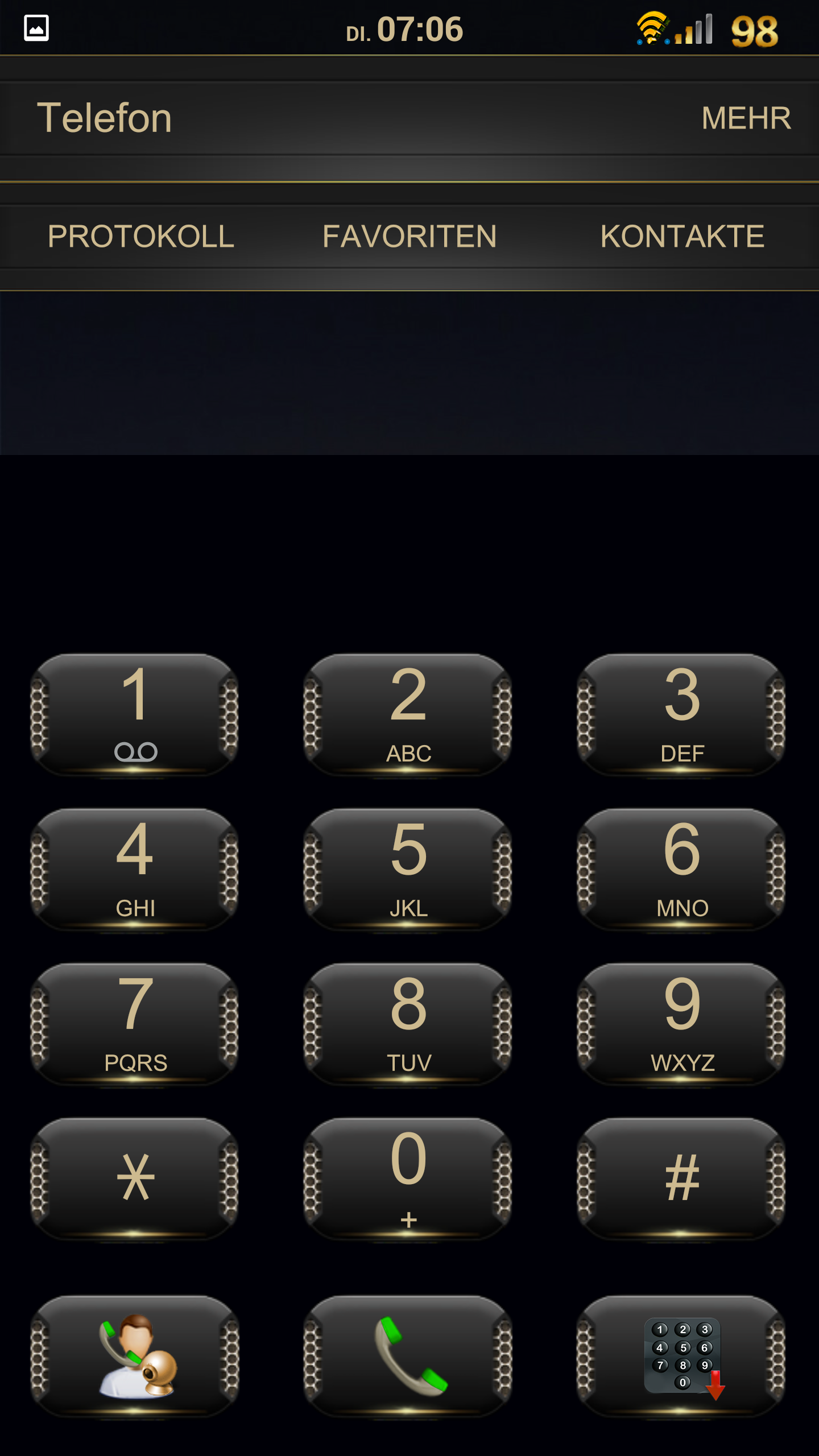
Task: Tap the 4 GHI key
Action: (x=135, y=870)
